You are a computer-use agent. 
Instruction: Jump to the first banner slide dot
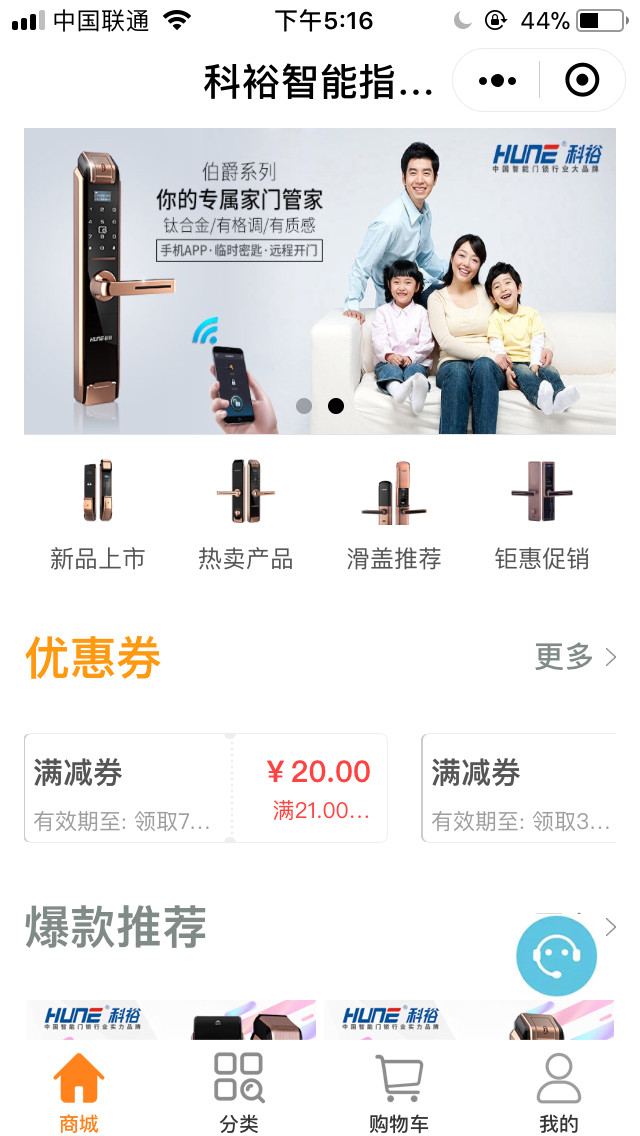(304, 406)
